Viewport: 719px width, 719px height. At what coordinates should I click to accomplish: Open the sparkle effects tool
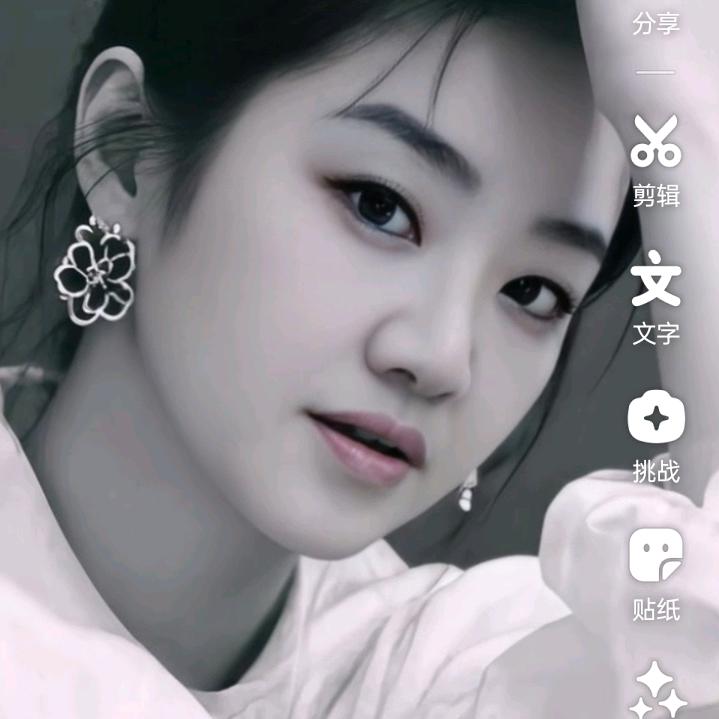[x=657, y=690]
